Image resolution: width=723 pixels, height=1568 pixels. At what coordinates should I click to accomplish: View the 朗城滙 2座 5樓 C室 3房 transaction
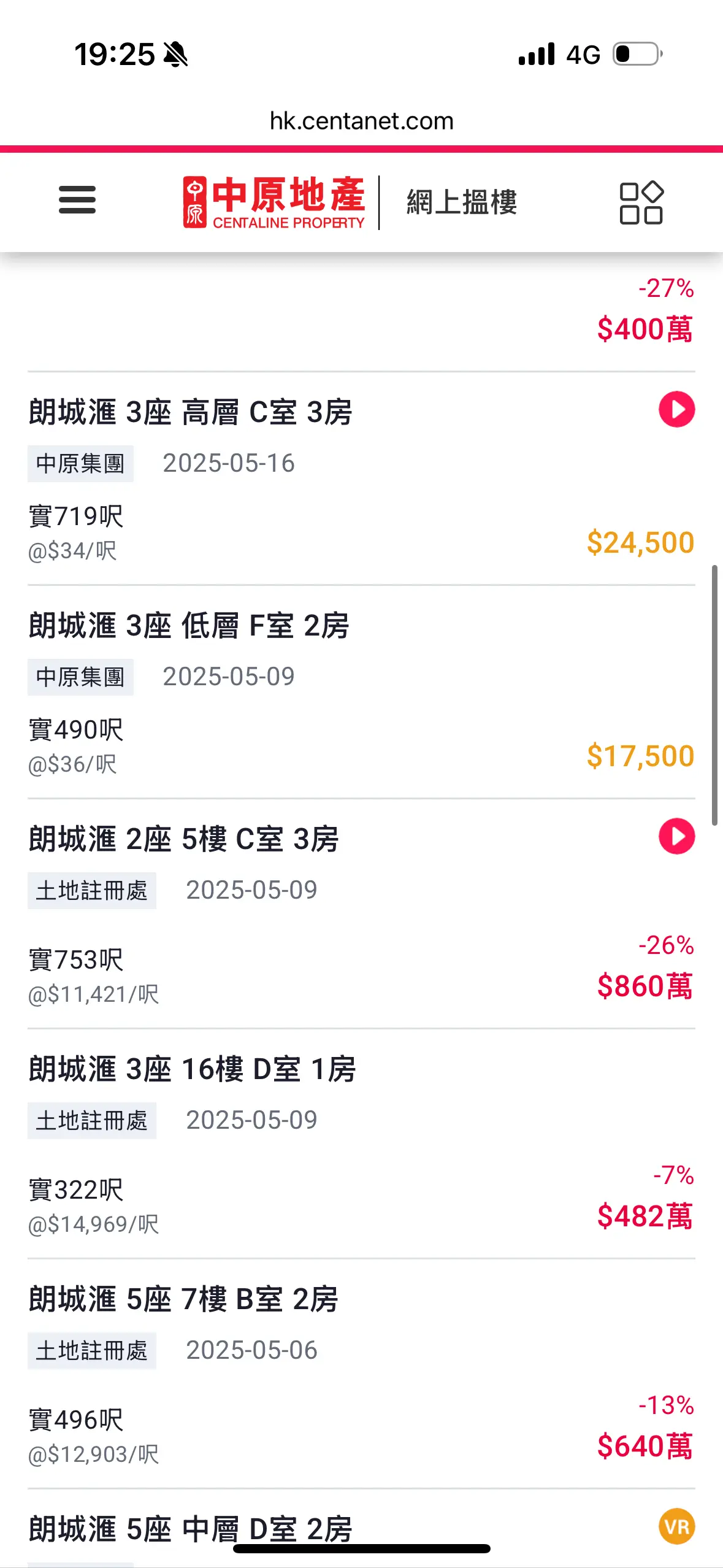tap(361, 914)
